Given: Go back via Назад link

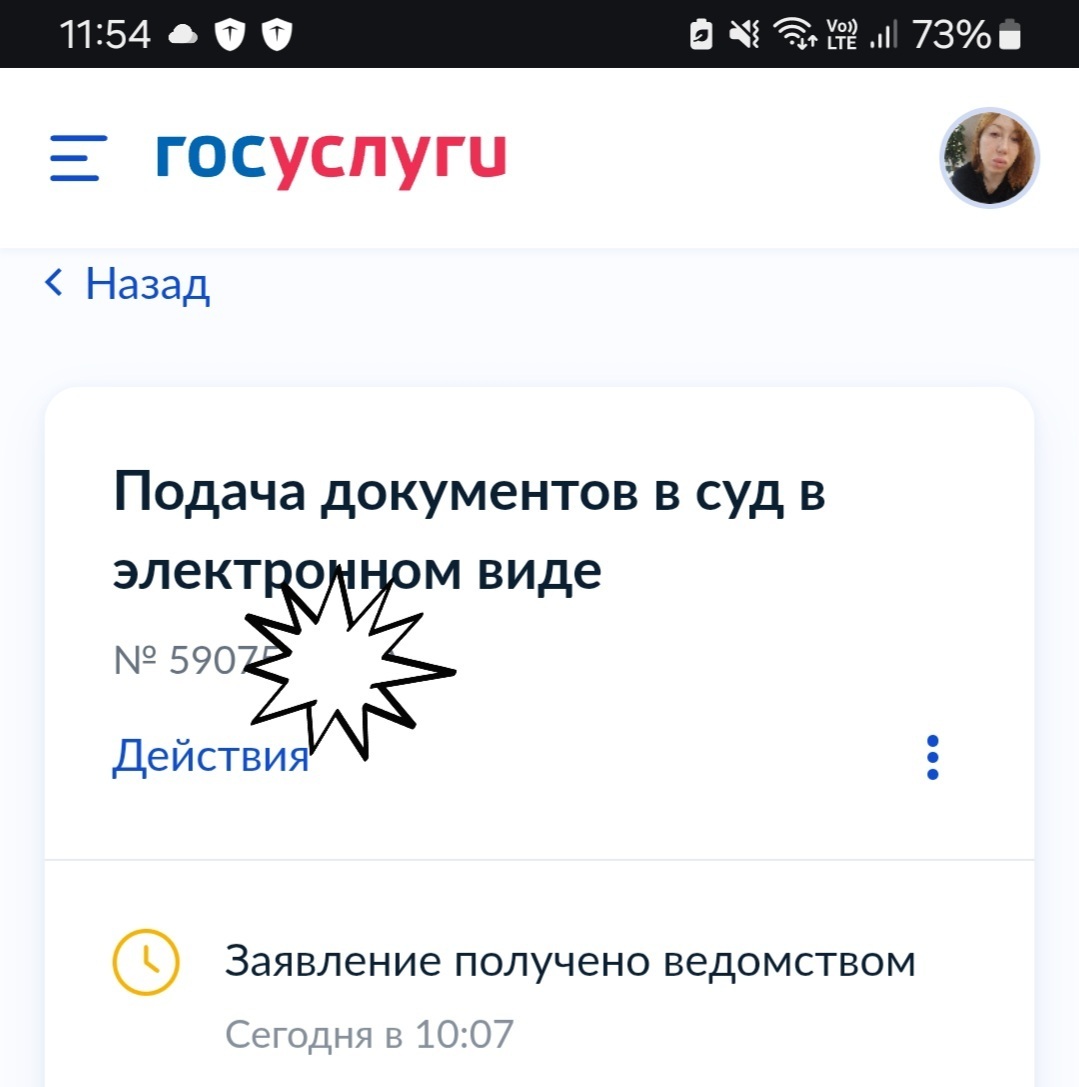Looking at the screenshot, I should click(129, 284).
